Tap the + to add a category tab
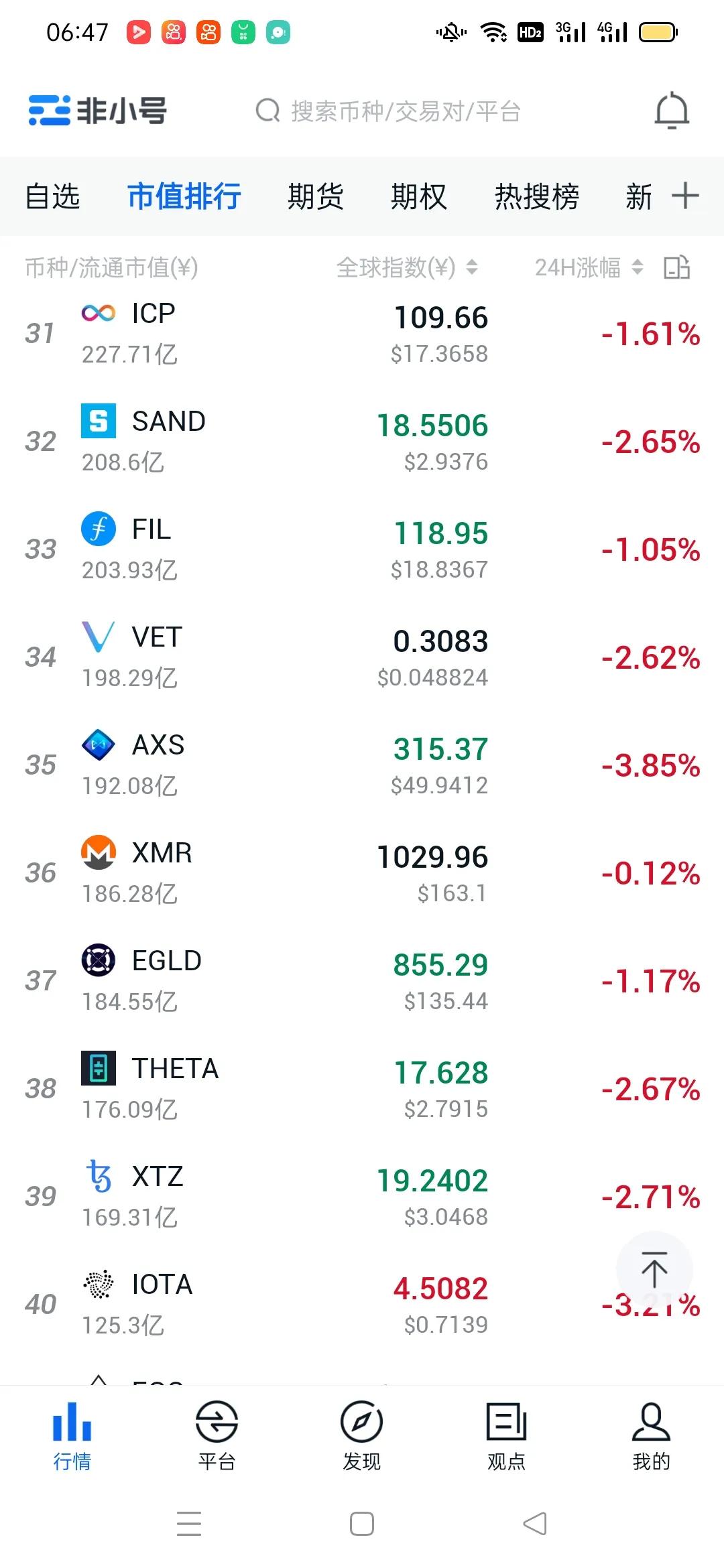This screenshot has width=724, height=1568. (x=686, y=196)
